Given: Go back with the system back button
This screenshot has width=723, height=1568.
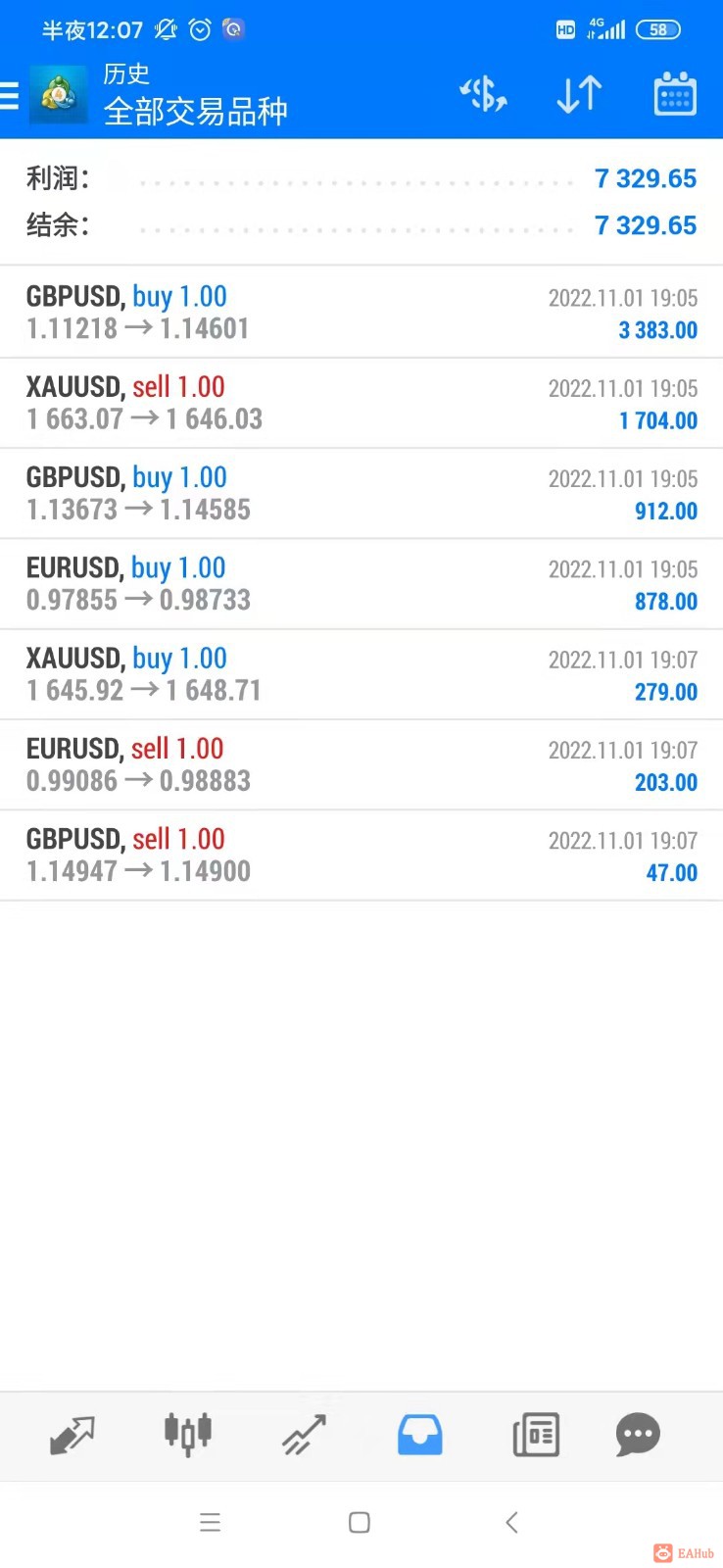Looking at the screenshot, I should [511, 1522].
